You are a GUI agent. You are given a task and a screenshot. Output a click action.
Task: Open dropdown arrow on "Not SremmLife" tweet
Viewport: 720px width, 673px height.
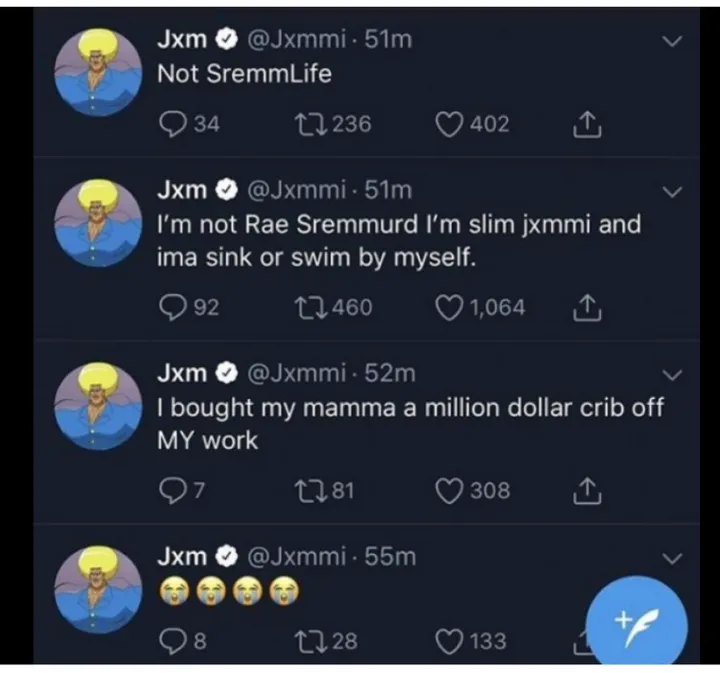(672, 42)
